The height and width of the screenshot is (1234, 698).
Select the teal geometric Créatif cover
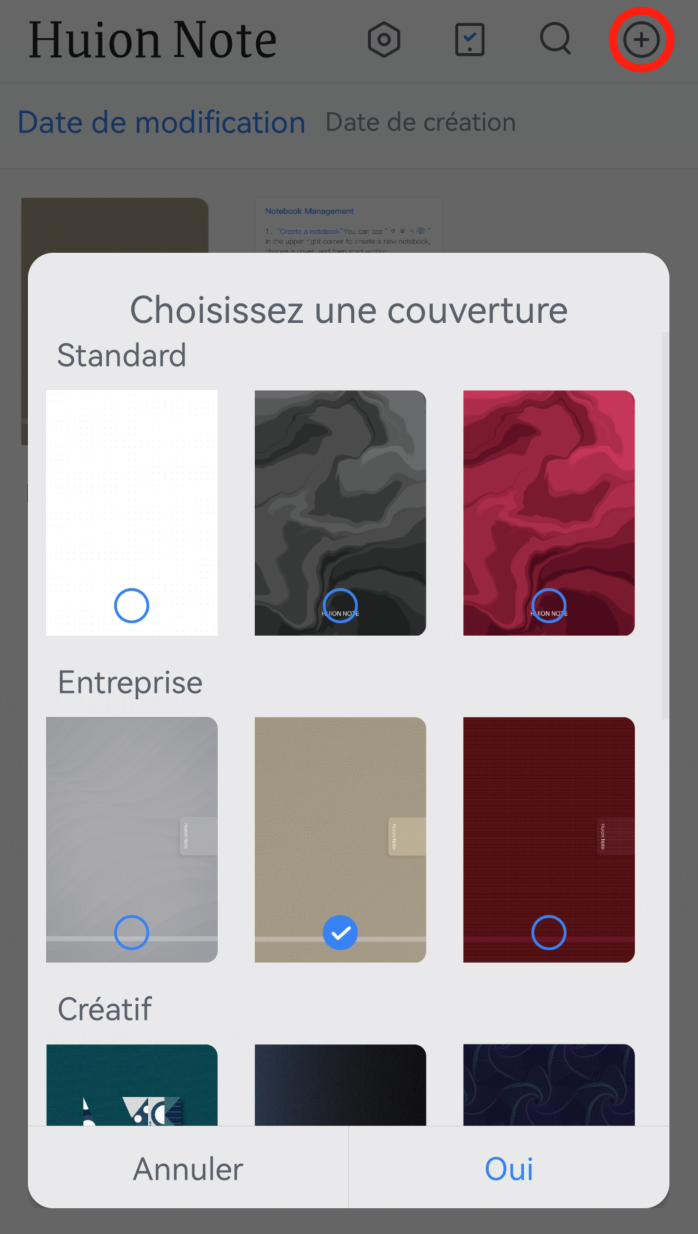(x=131, y=1084)
